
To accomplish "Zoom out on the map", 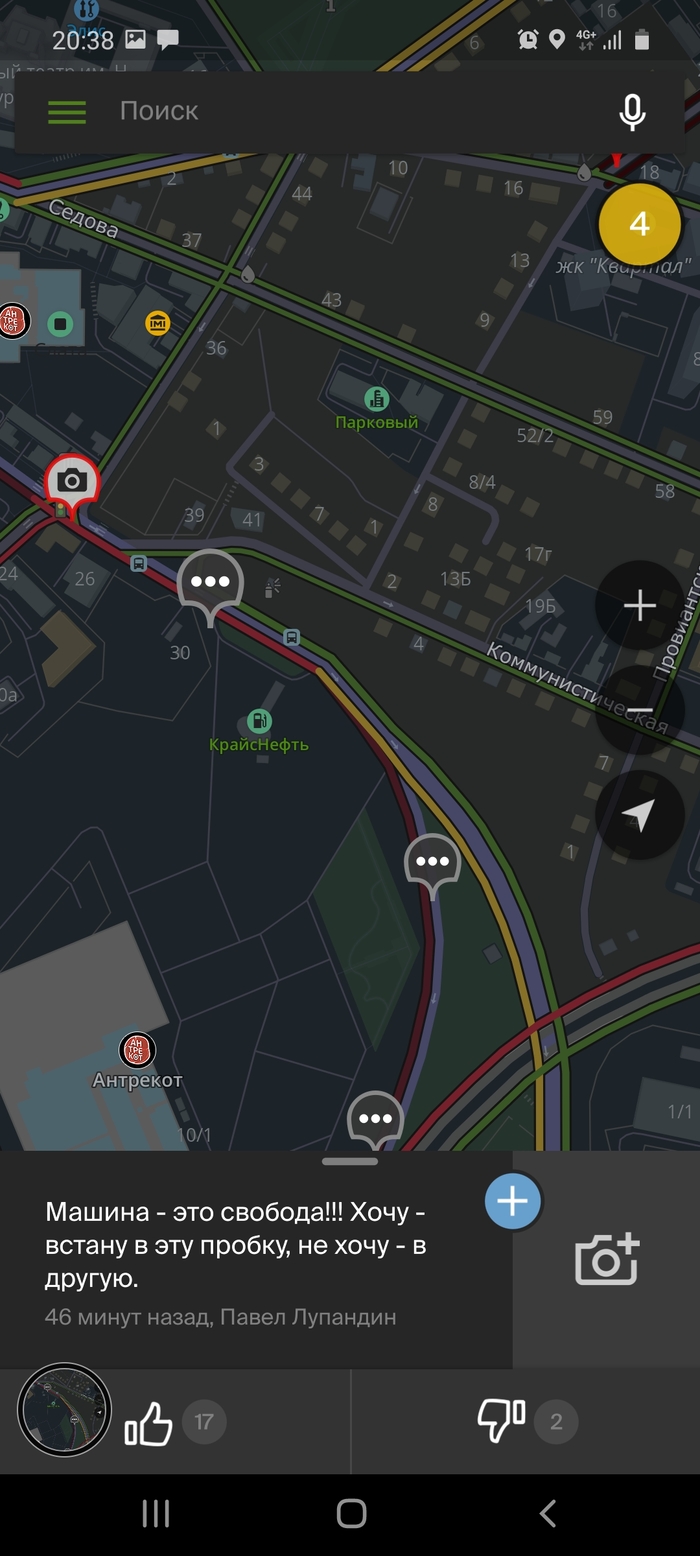I will point(639,710).
